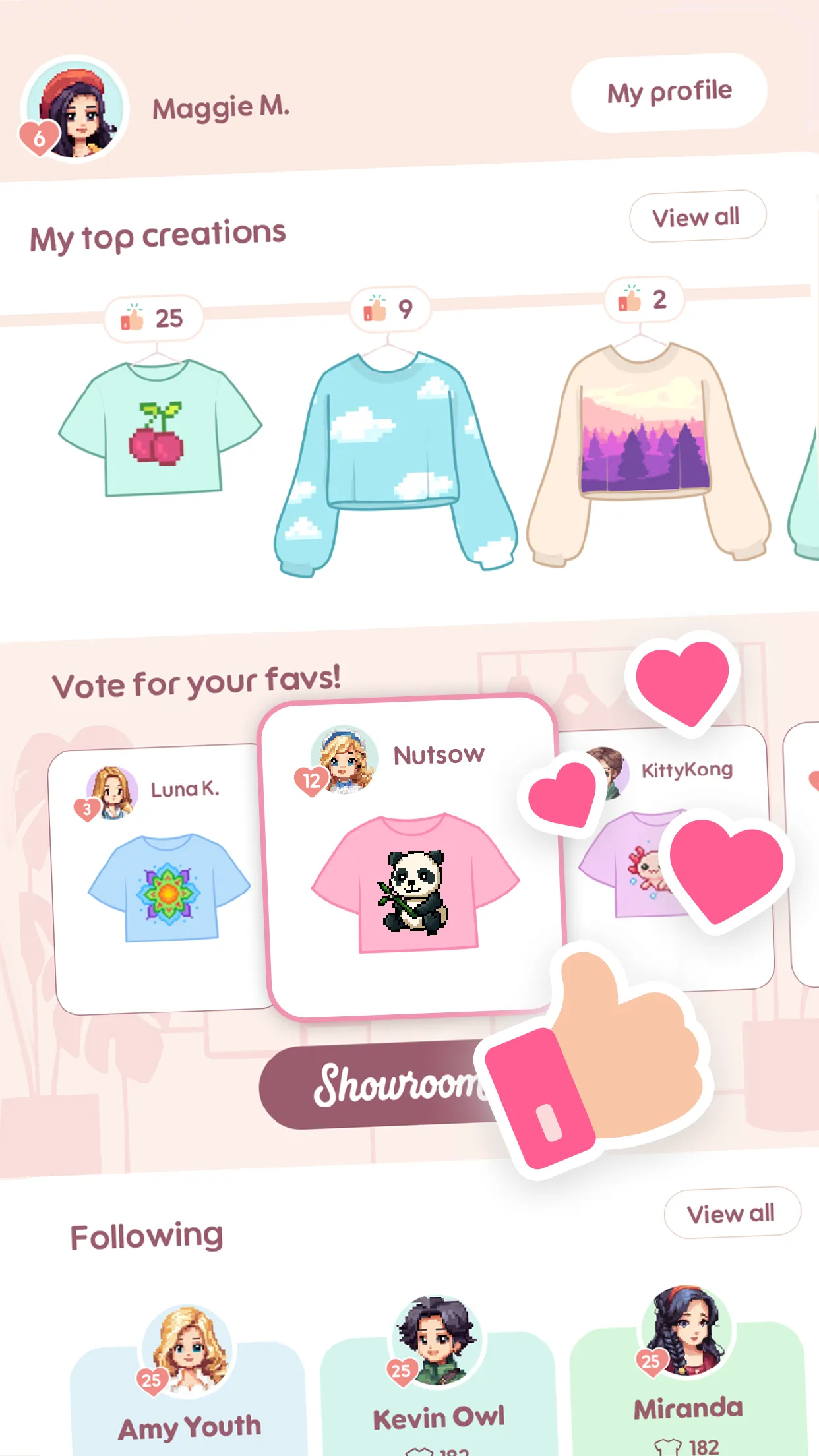View all creators you are following
819x1456 pixels.
(x=731, y=1213)
